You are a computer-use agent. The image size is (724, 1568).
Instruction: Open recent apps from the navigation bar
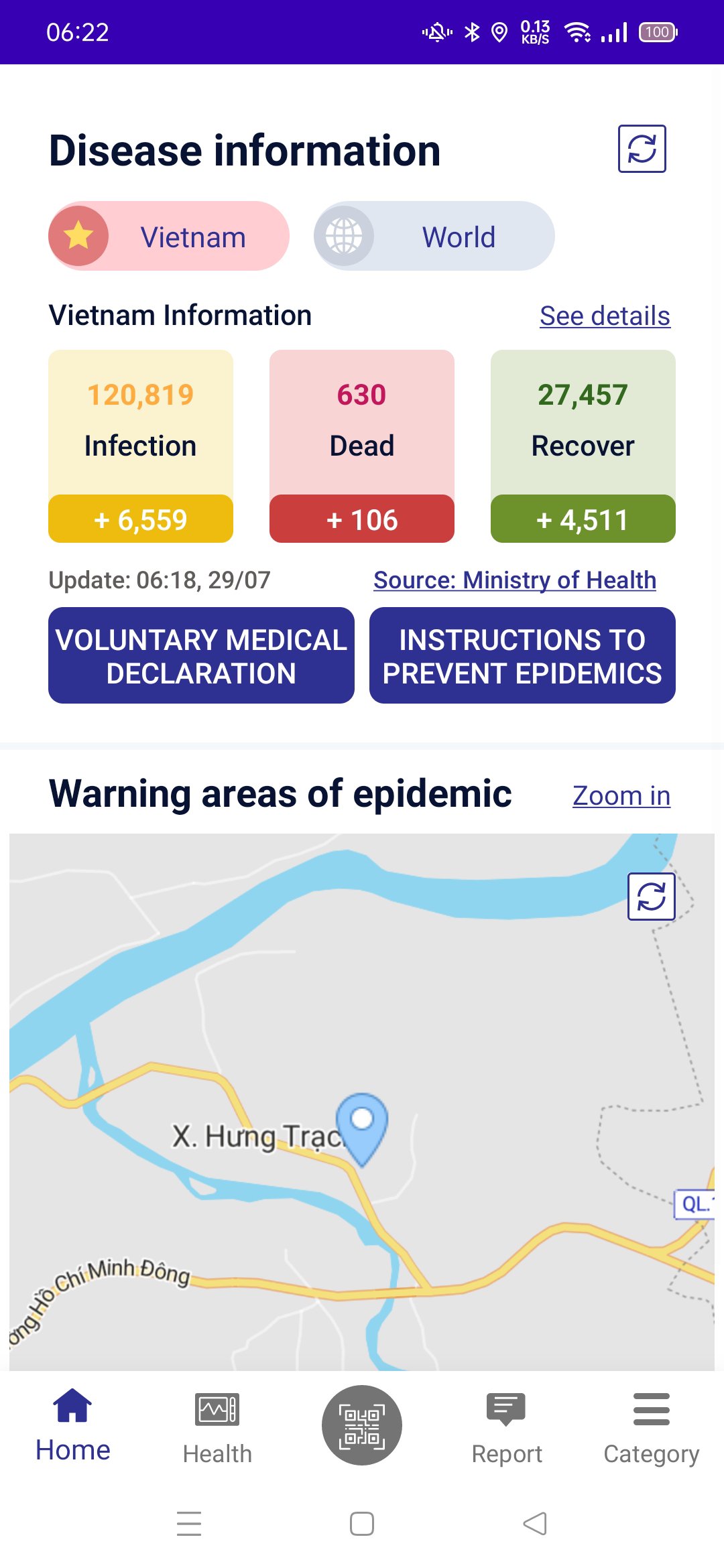(x=189, y=1524)
